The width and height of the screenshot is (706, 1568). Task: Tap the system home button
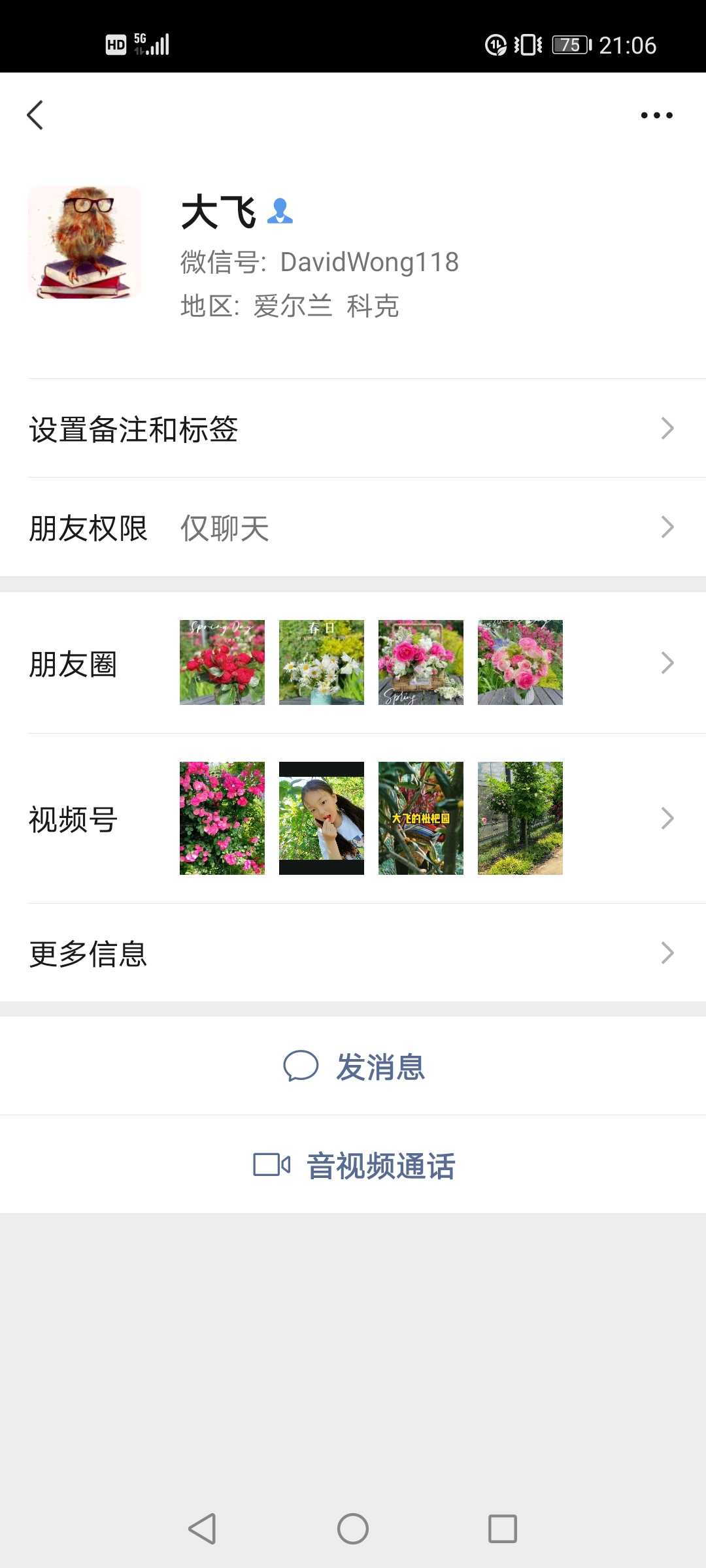click(x=353, y=1529)
